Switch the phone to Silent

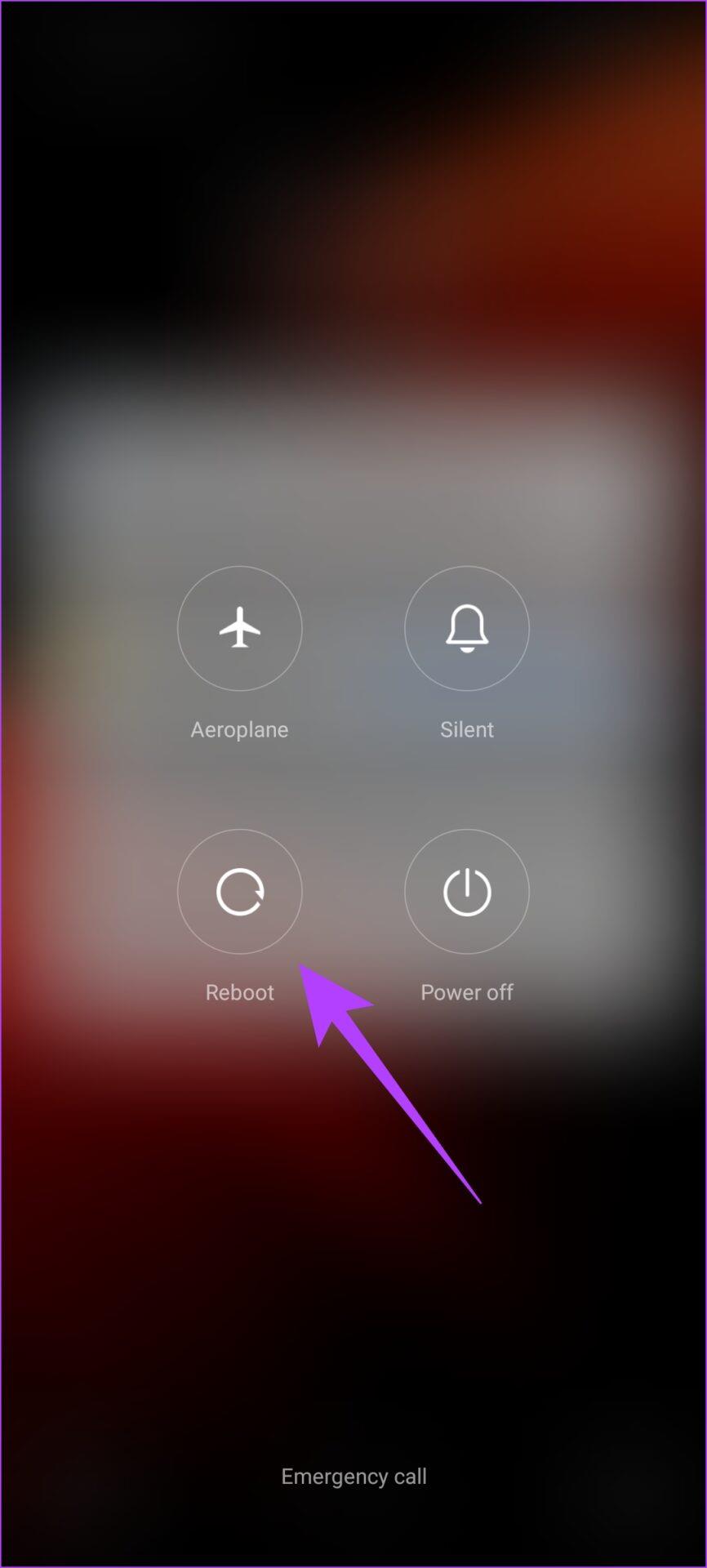(466, 628)
